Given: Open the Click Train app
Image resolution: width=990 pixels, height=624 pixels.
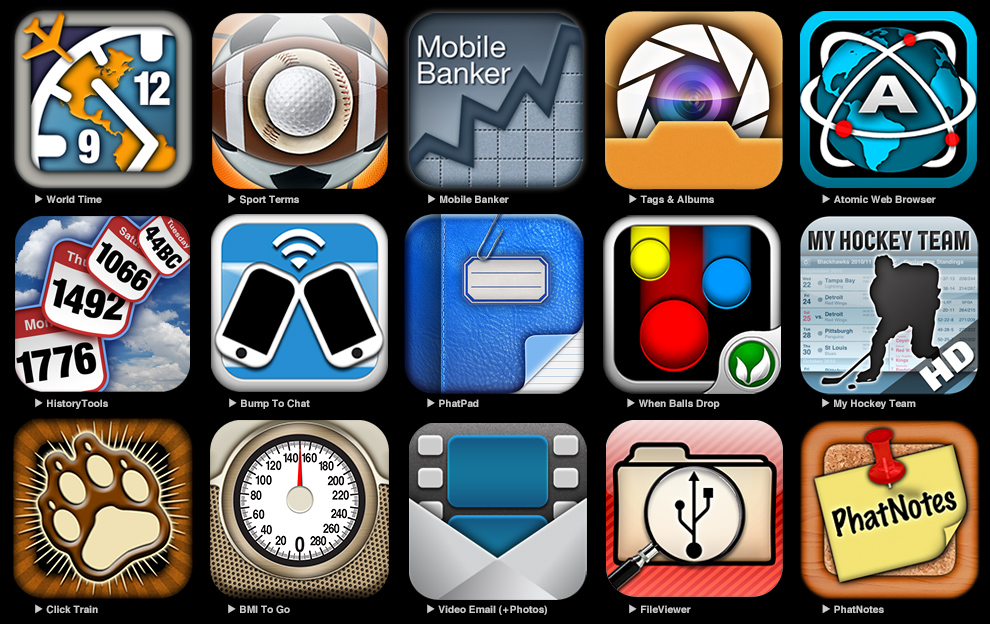Looking at the screenshot, I should point(102,509).
